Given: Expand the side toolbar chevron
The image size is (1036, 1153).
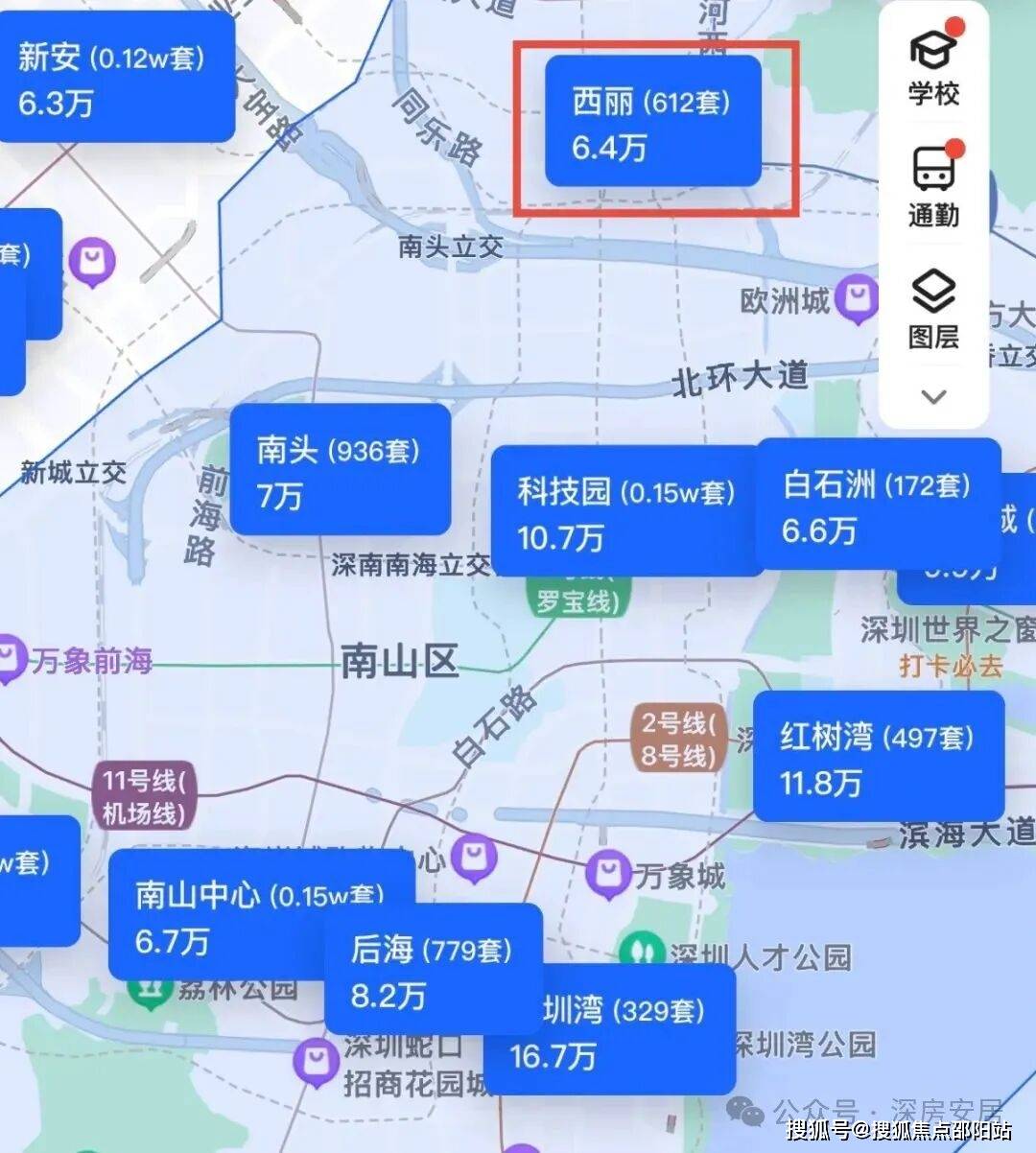Looking at the screenshot, I should pos(933,396).
